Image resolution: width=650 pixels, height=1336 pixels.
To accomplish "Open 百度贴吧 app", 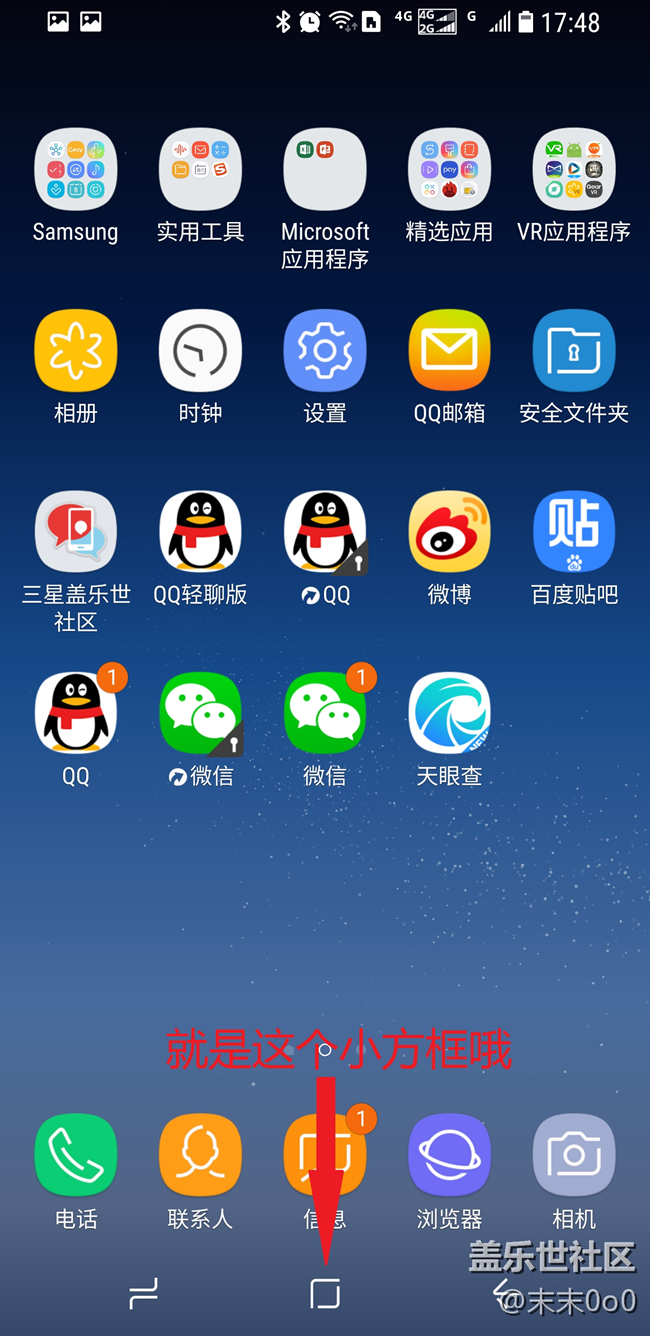I will coord(573,532).
